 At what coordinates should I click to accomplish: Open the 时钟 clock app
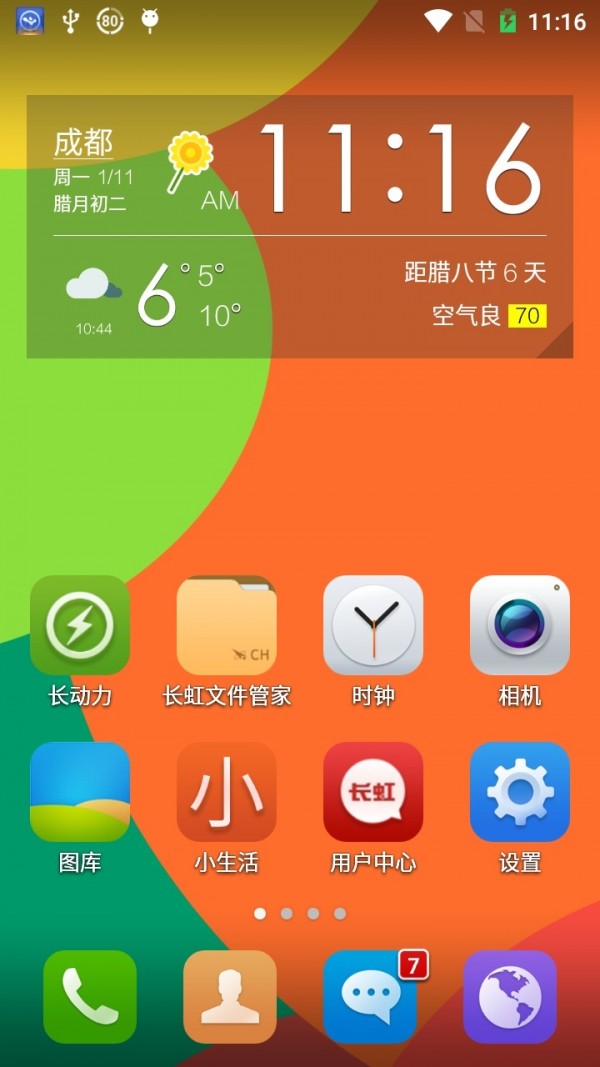[x=373, y=625]
